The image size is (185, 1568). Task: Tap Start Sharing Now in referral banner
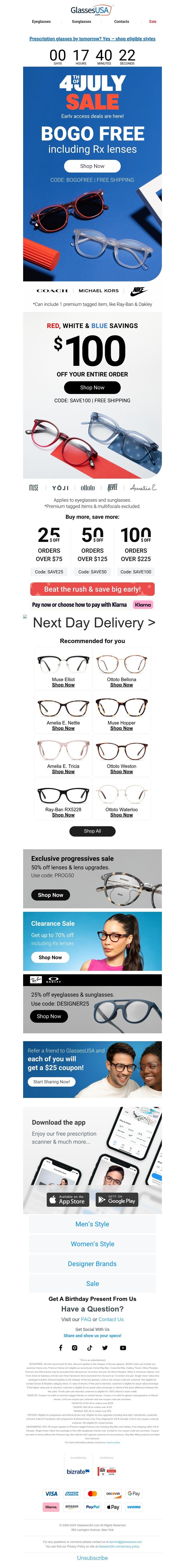[x=51, y=1082]
